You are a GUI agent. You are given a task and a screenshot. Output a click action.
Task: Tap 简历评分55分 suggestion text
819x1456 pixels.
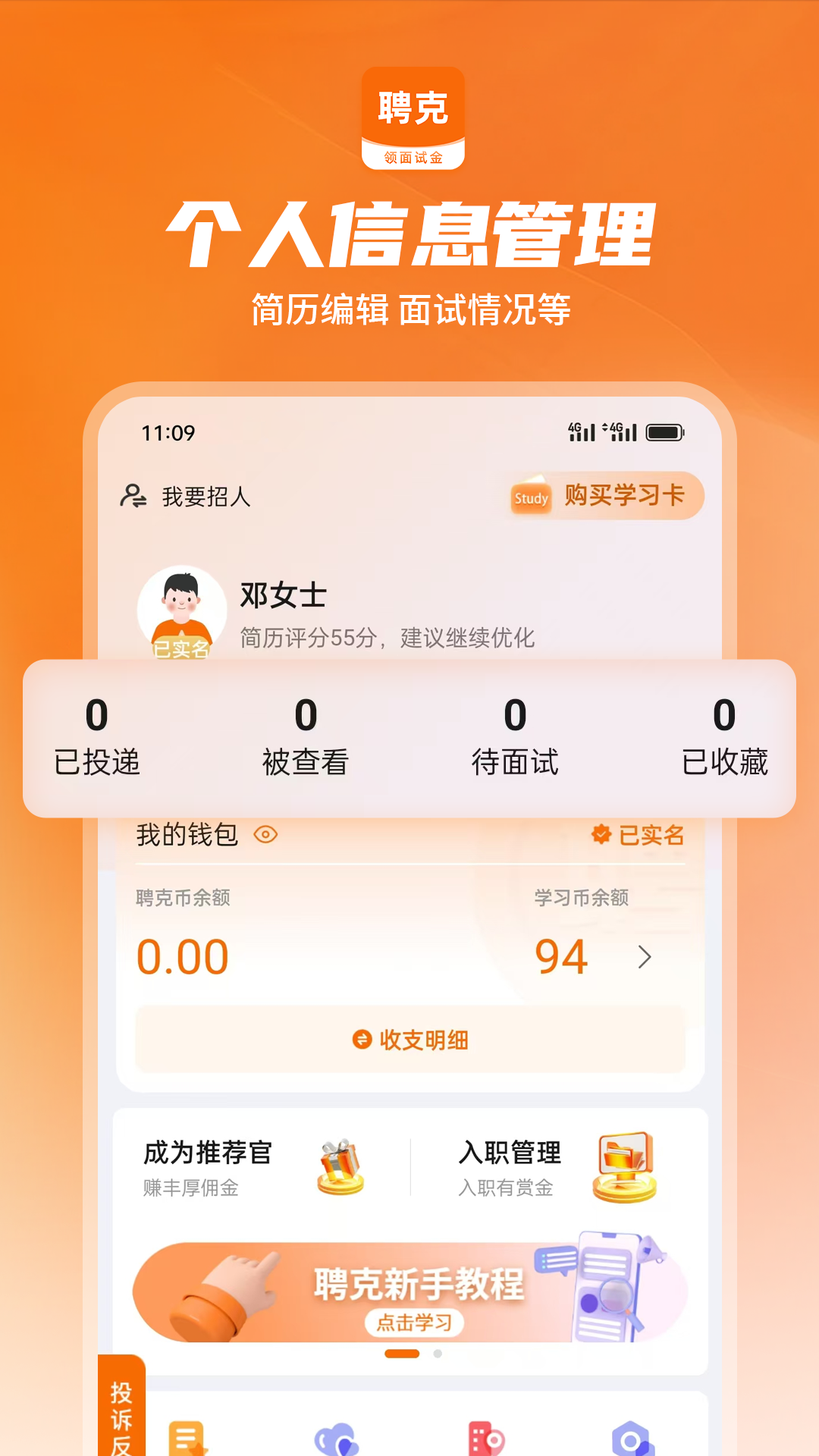387,639
